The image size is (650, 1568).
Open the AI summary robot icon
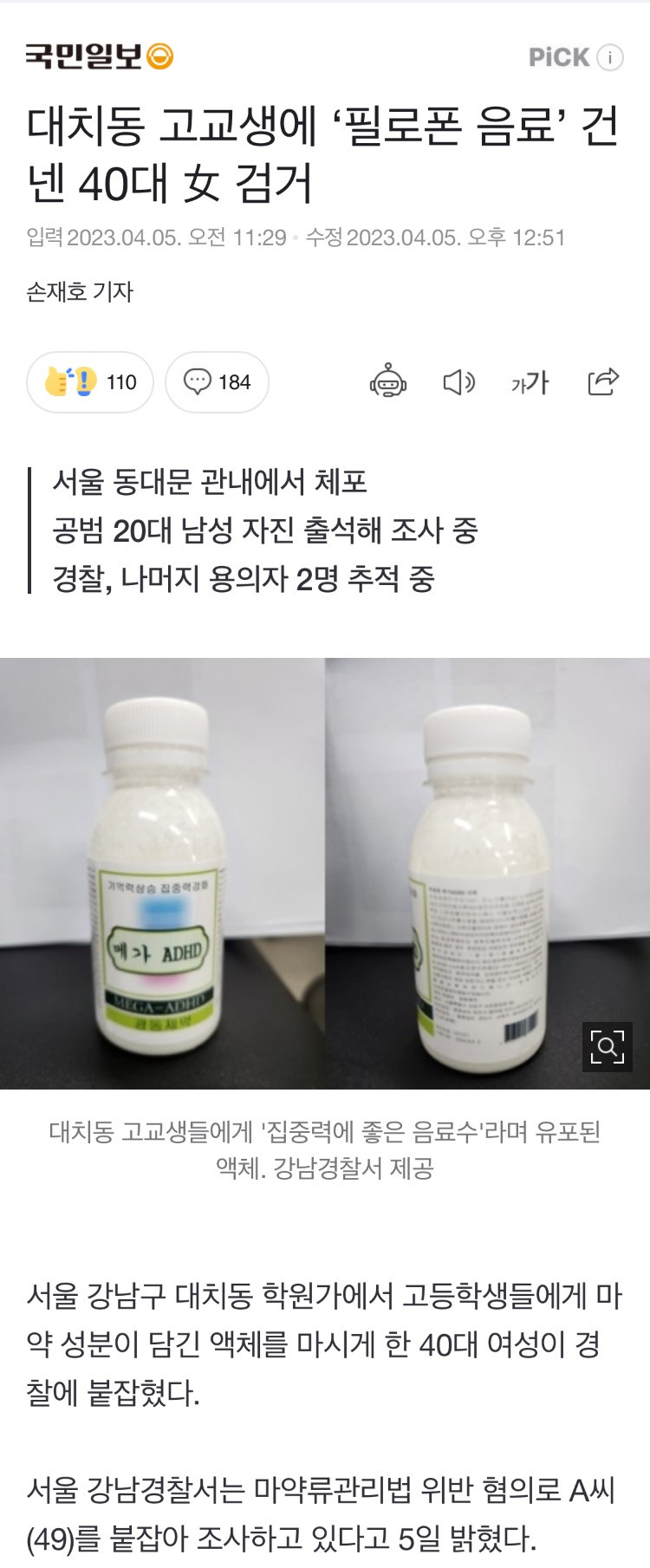[388, 382]
